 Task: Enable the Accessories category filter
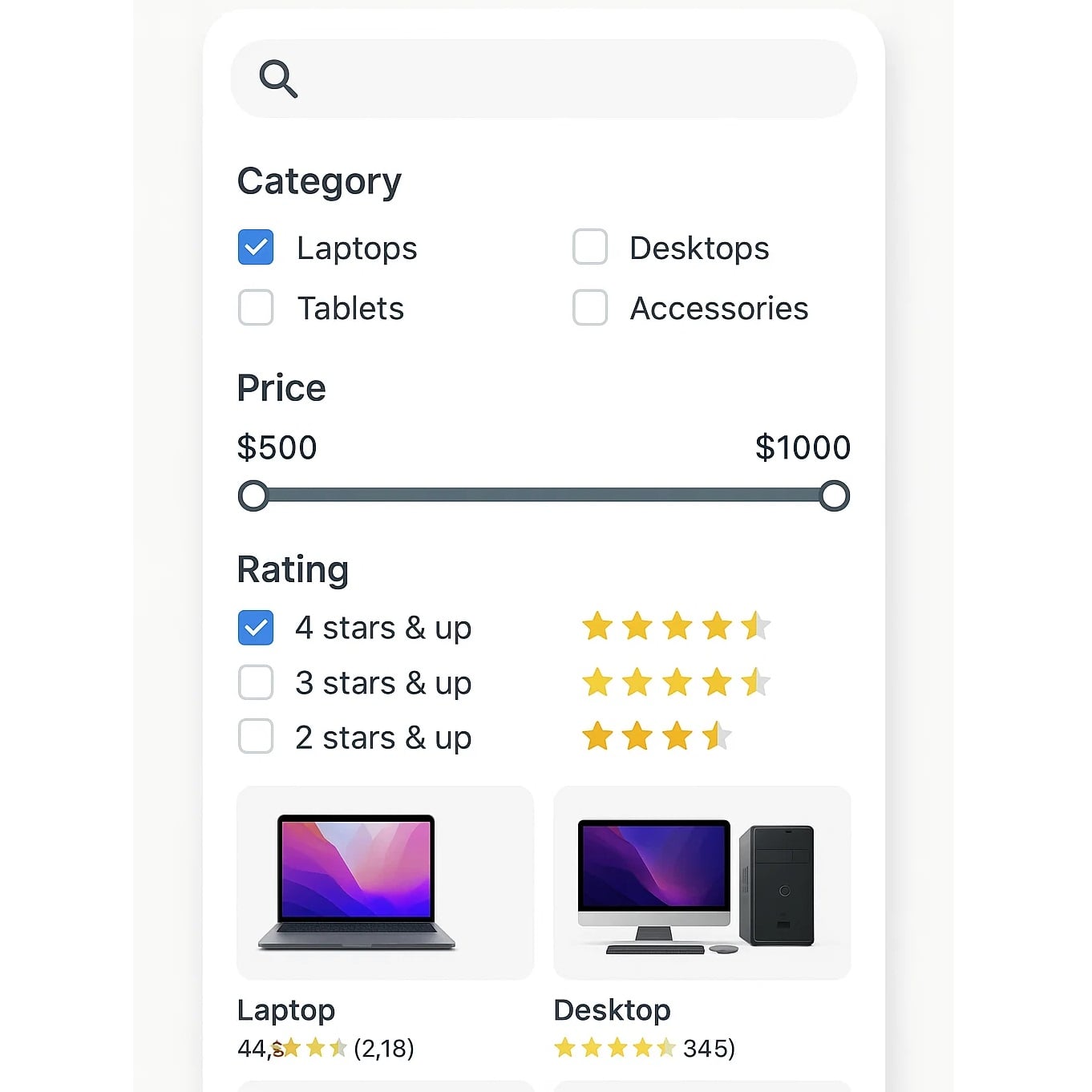click(x=590, y=308)
